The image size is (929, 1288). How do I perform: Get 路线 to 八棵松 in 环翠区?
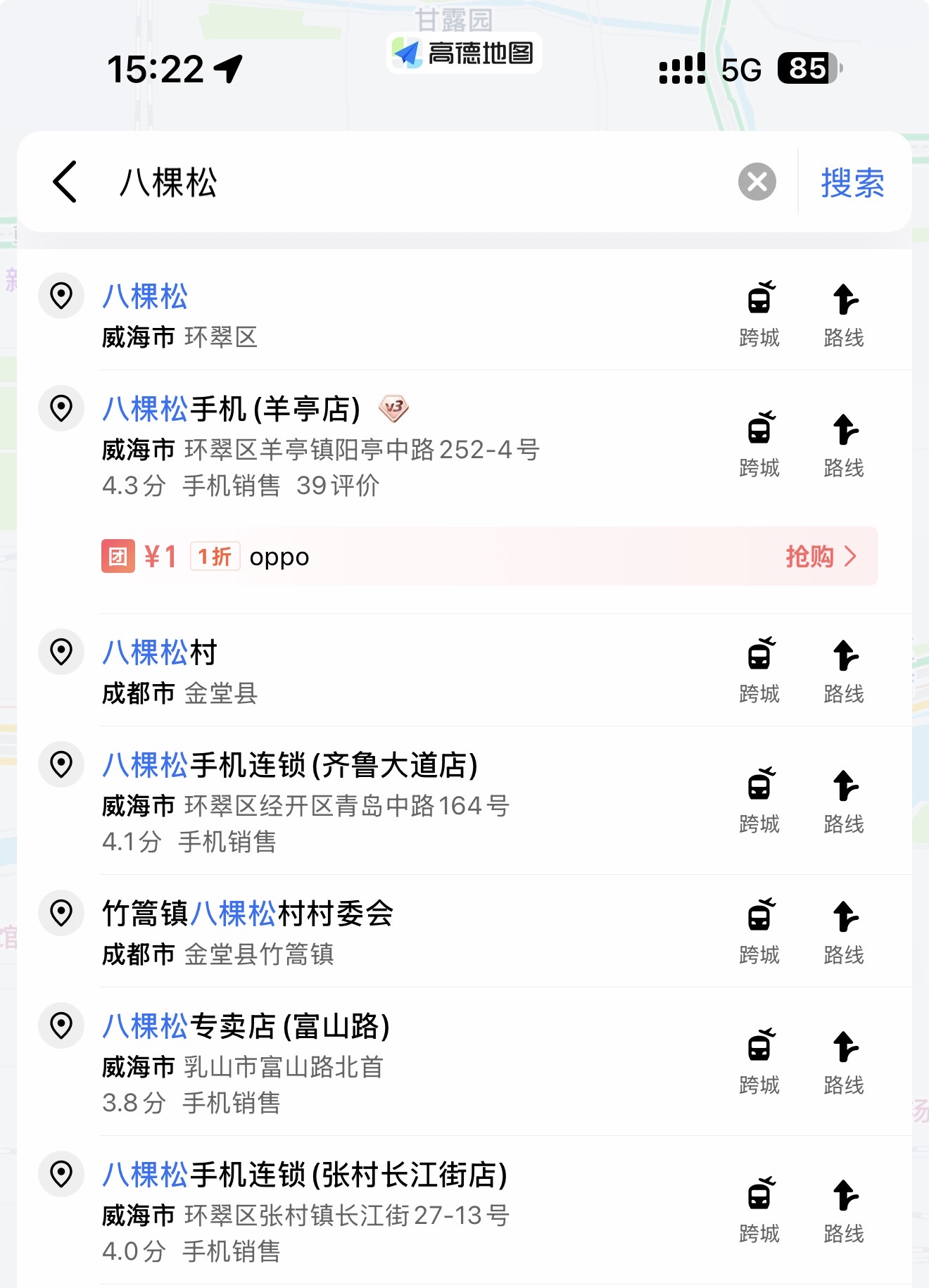click(x=844, y=313)
